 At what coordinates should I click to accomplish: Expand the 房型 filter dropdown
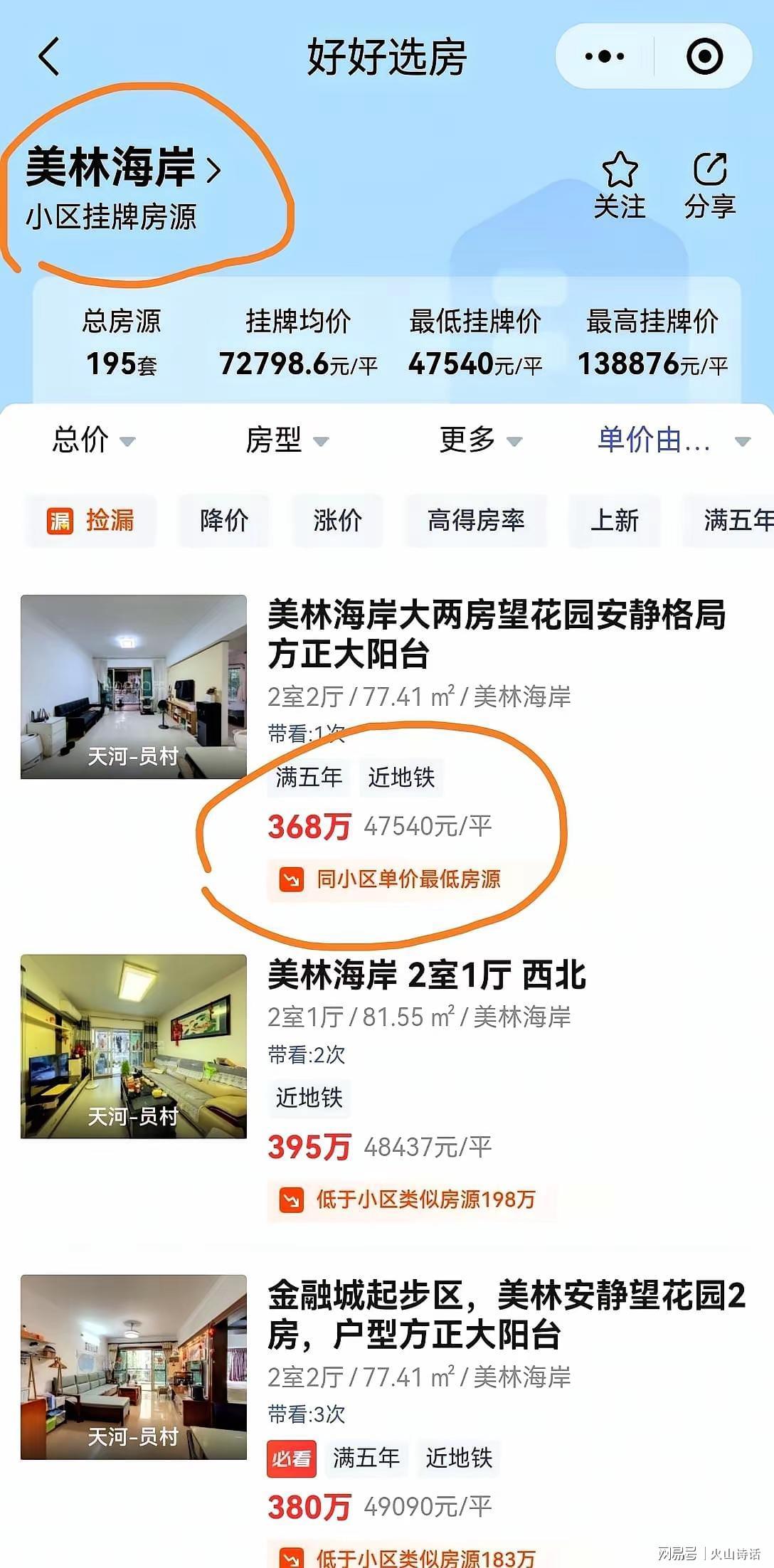287,440
